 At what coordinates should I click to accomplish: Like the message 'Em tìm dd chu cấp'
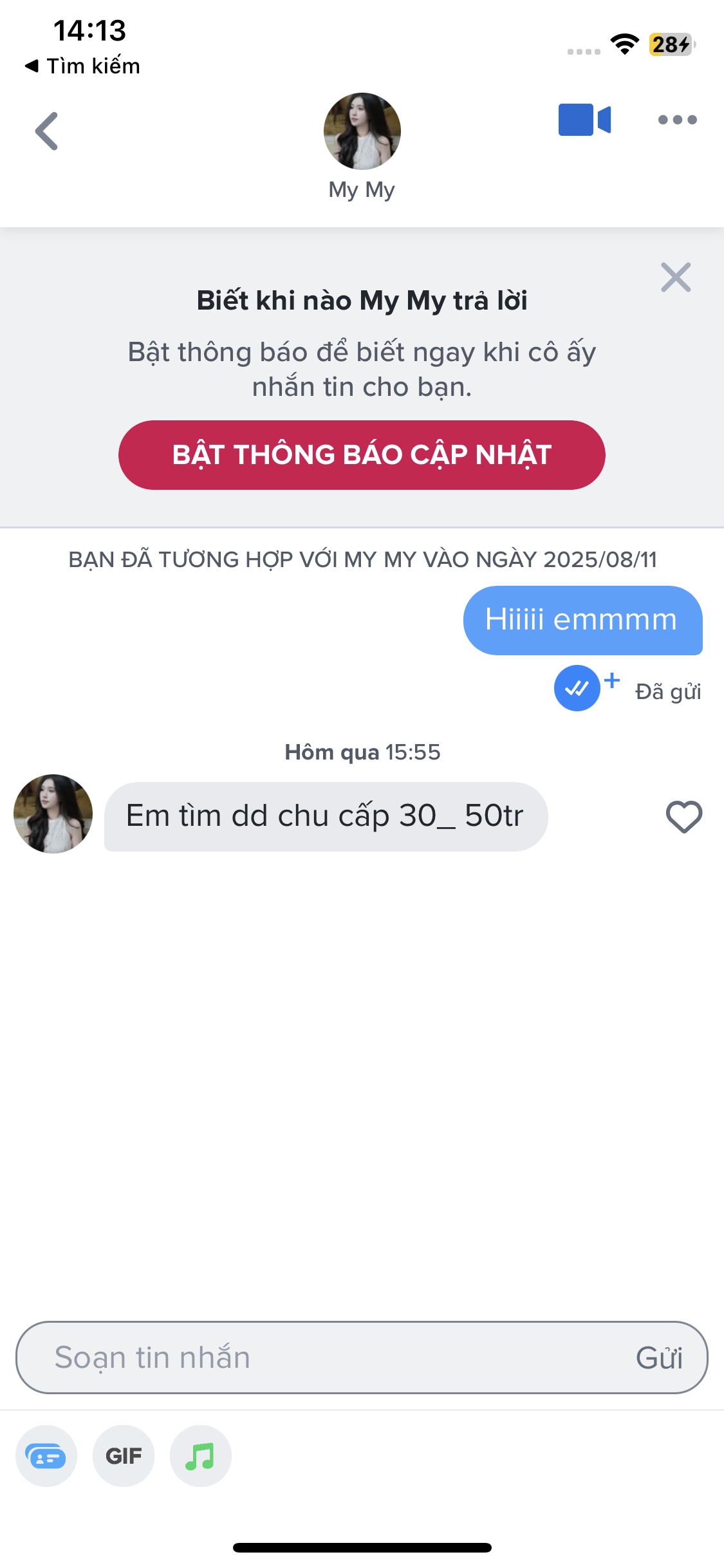[683, 817]
